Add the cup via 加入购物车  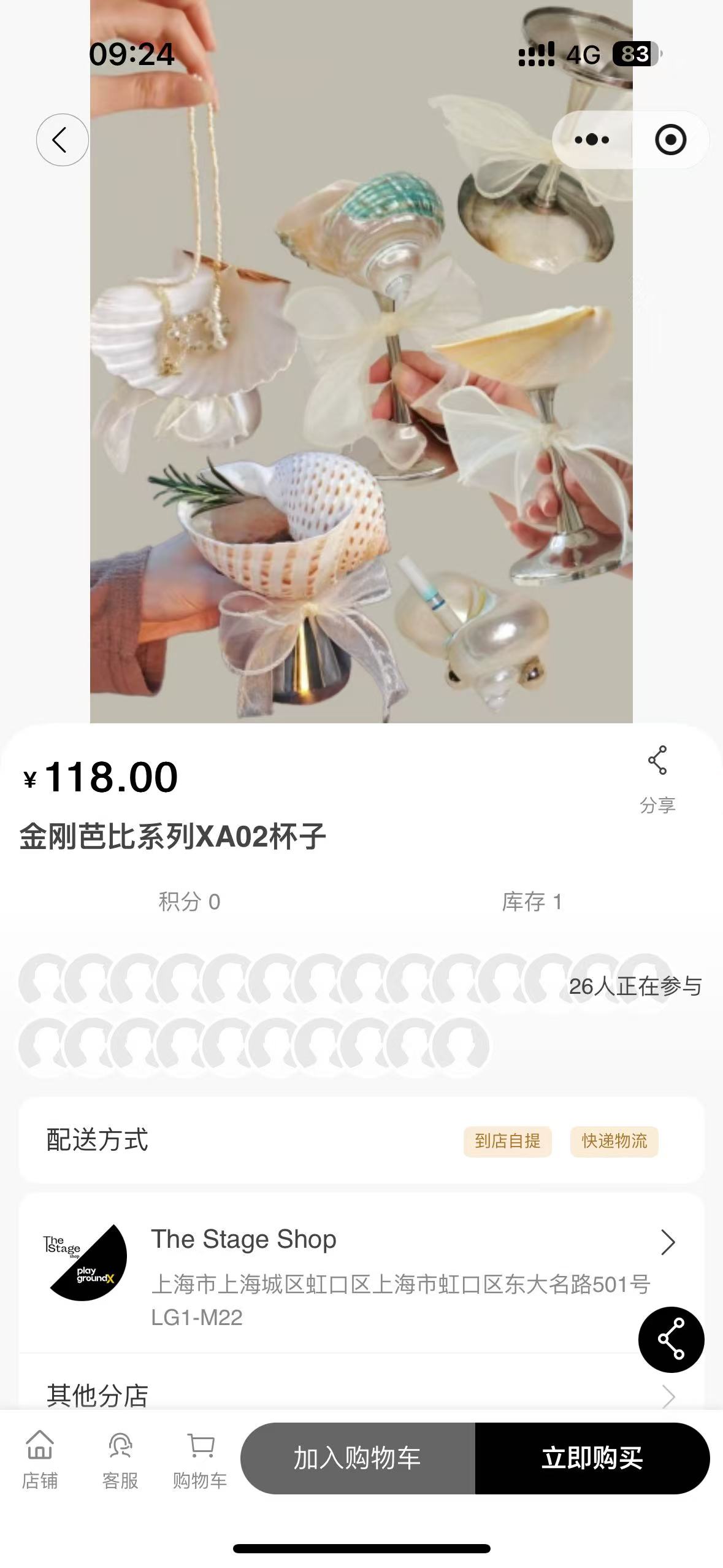pos(358,1458)
